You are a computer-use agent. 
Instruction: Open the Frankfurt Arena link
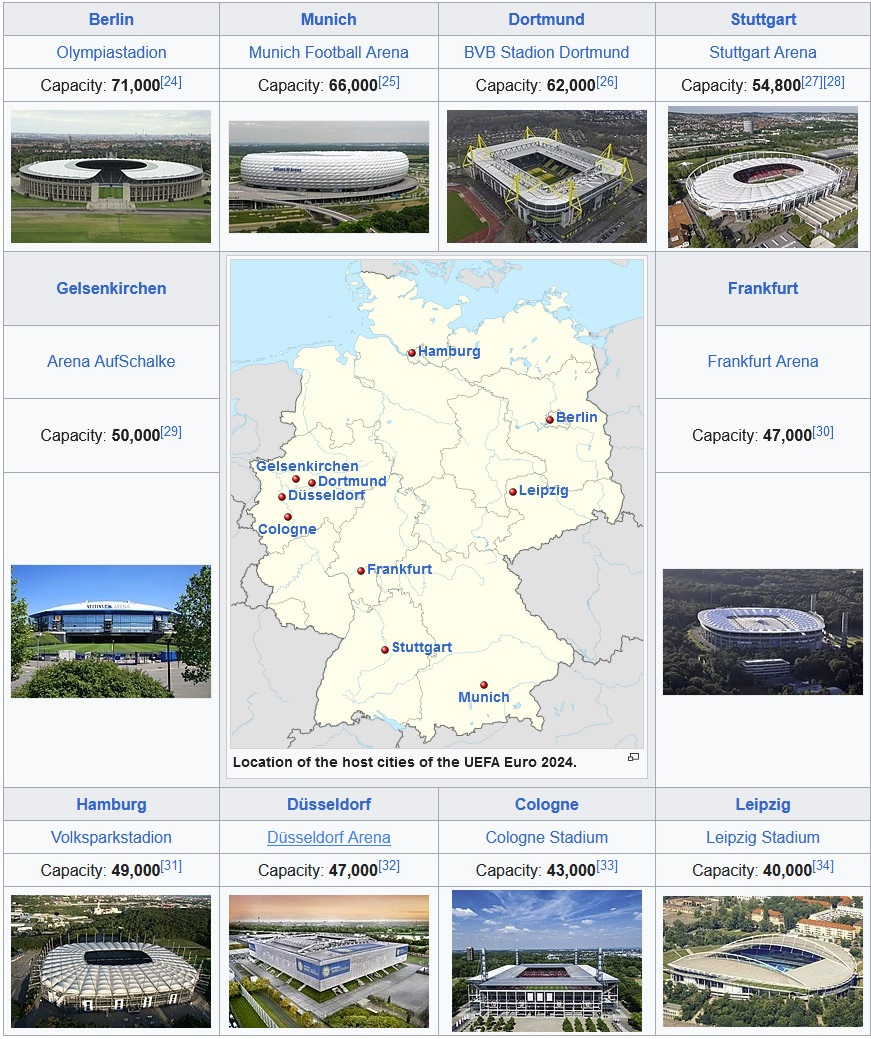(x=762, y=361)
